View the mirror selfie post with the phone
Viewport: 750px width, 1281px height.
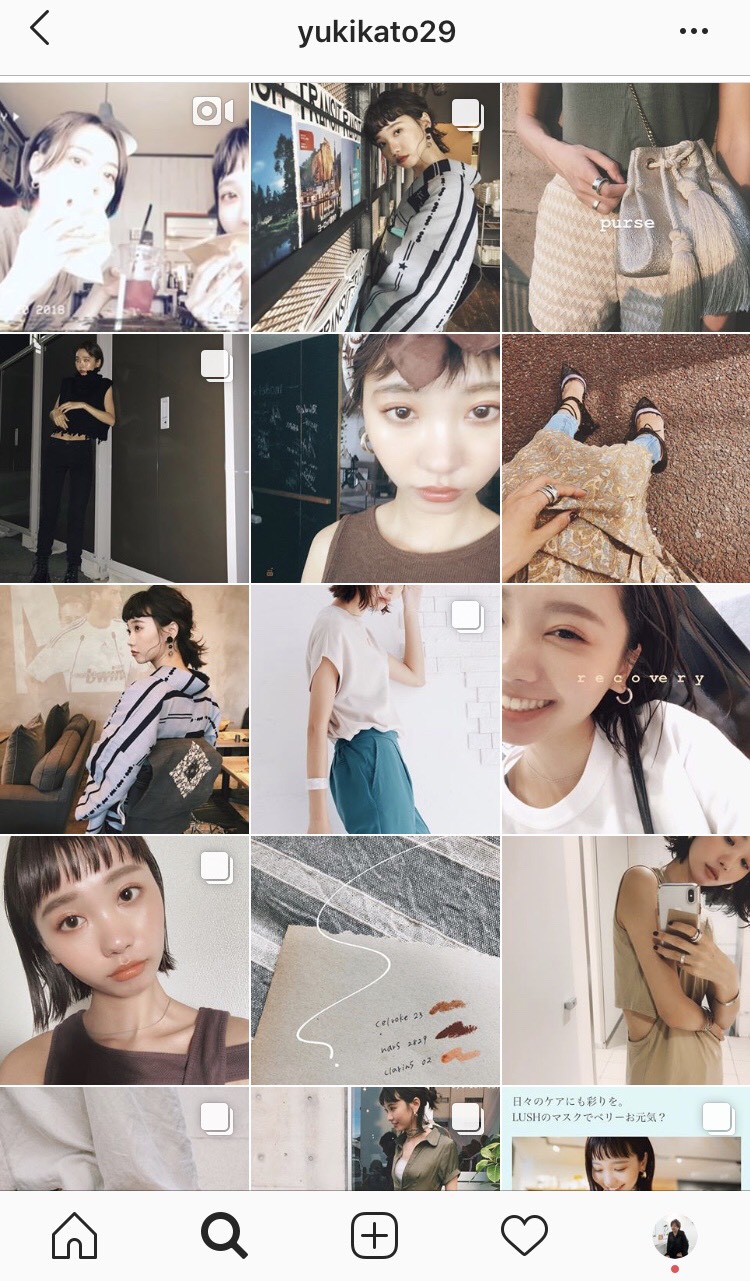tap(626, 960)
